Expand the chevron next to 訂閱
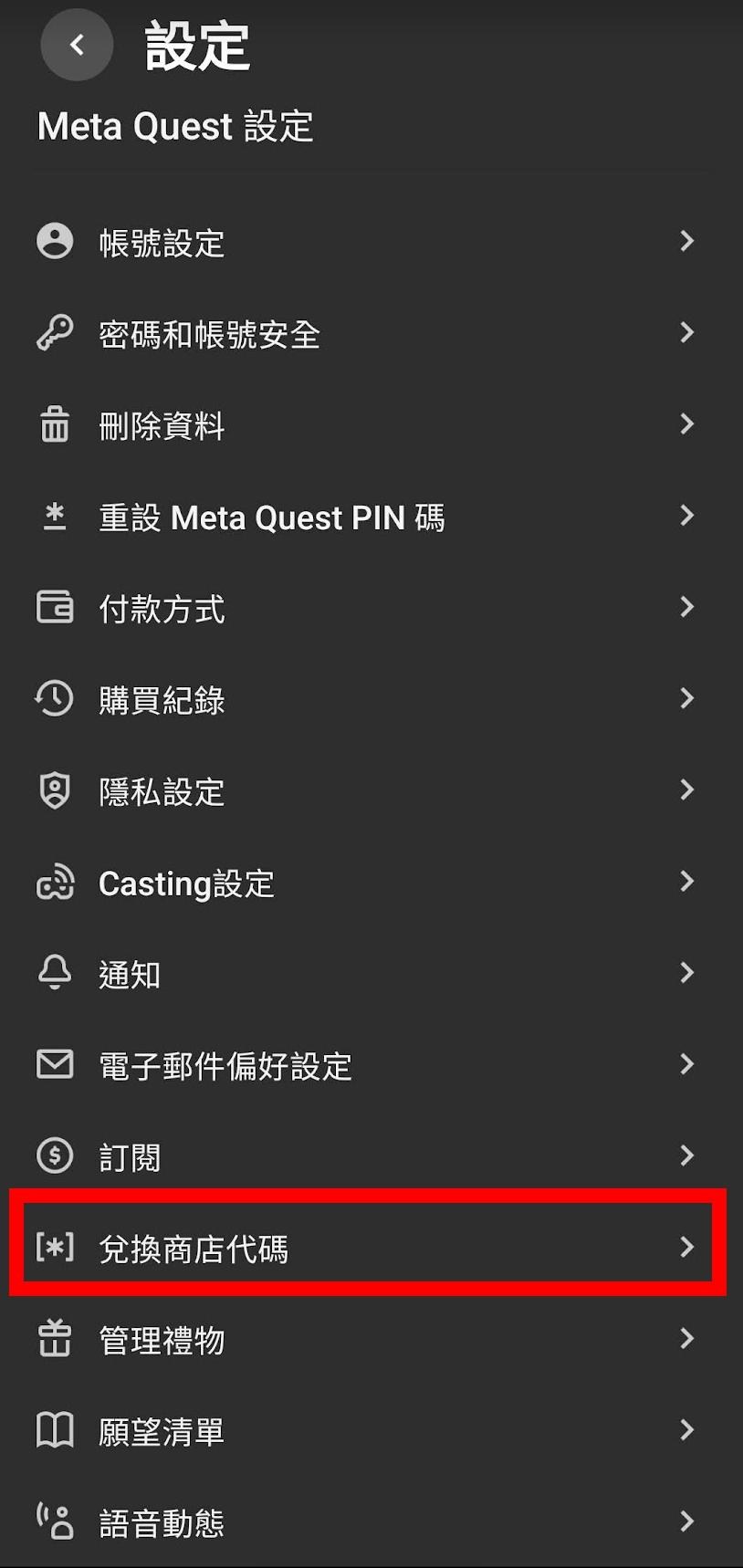Image resolution: width=743 pixels, height=1568 pixels. pos(687,1156)
